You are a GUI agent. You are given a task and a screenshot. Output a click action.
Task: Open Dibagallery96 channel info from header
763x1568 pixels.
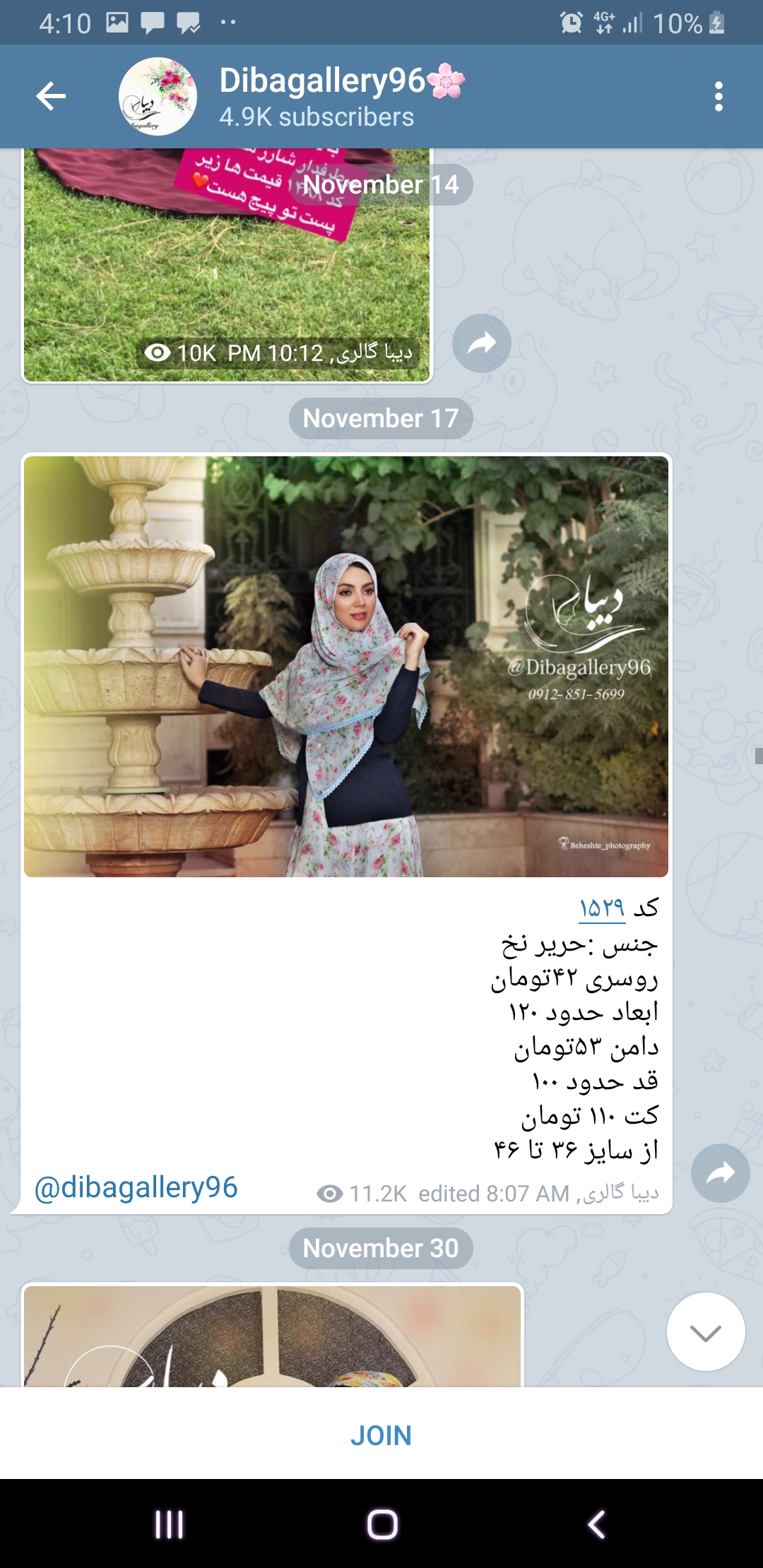coord(317,97)
